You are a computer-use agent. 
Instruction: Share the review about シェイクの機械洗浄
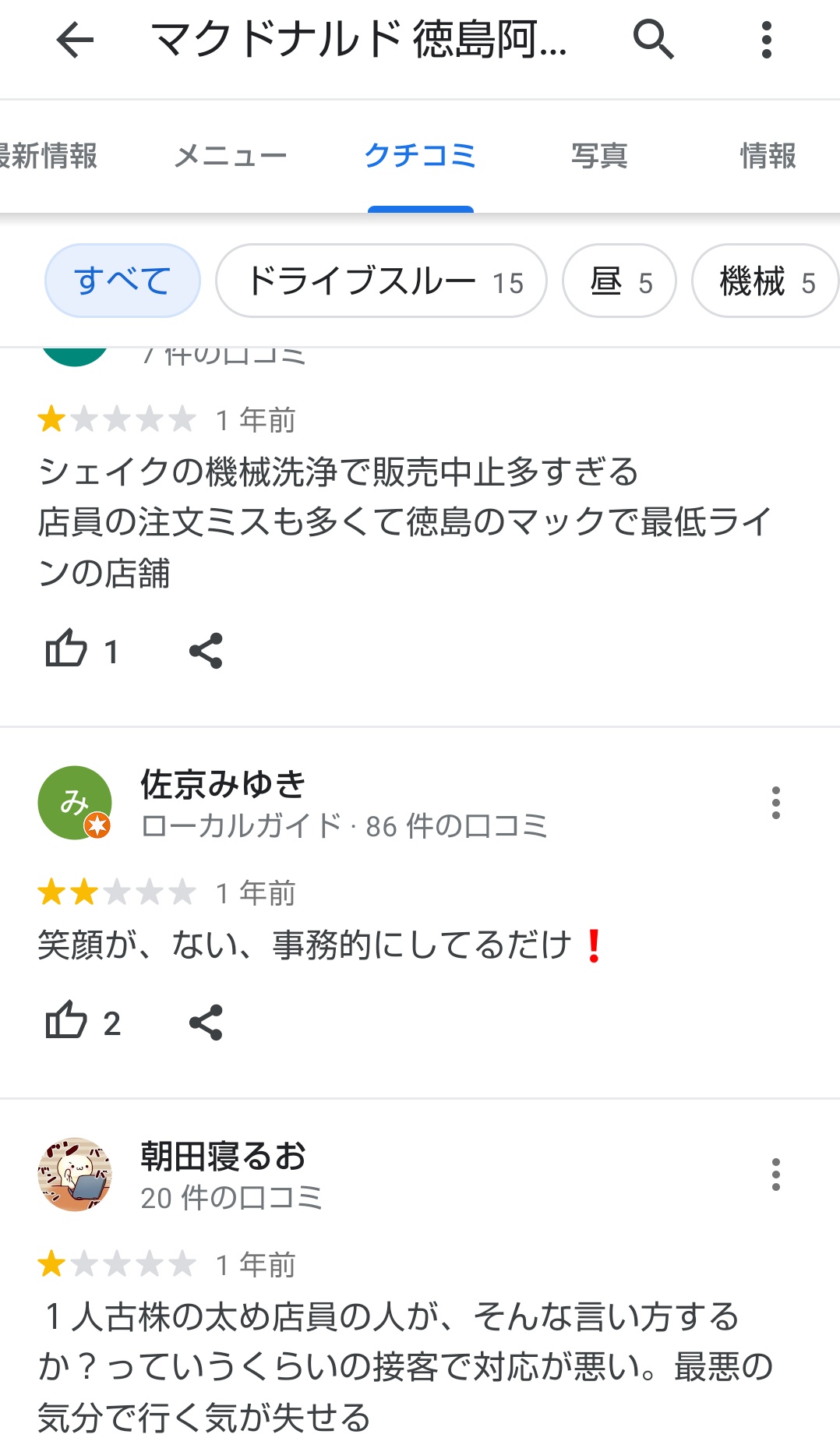206,651
